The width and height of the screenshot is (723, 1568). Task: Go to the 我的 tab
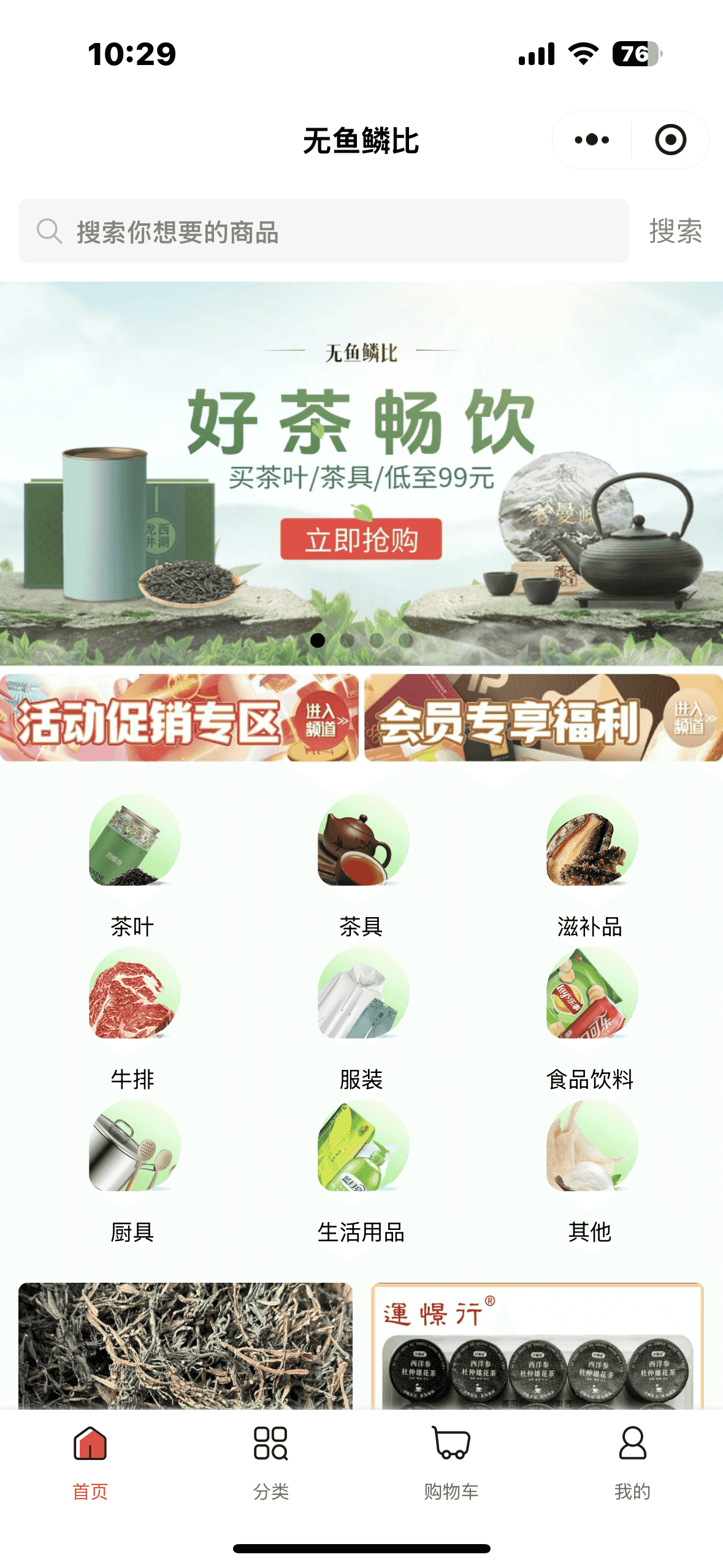[x=632, y=1461]
